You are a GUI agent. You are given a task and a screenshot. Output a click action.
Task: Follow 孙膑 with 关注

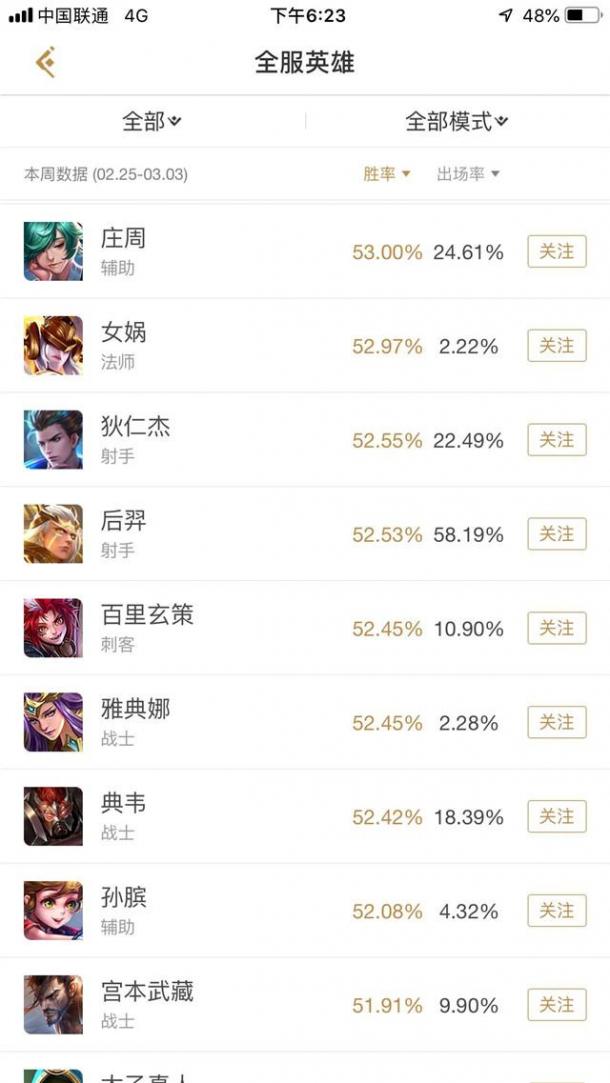(556, 910)
